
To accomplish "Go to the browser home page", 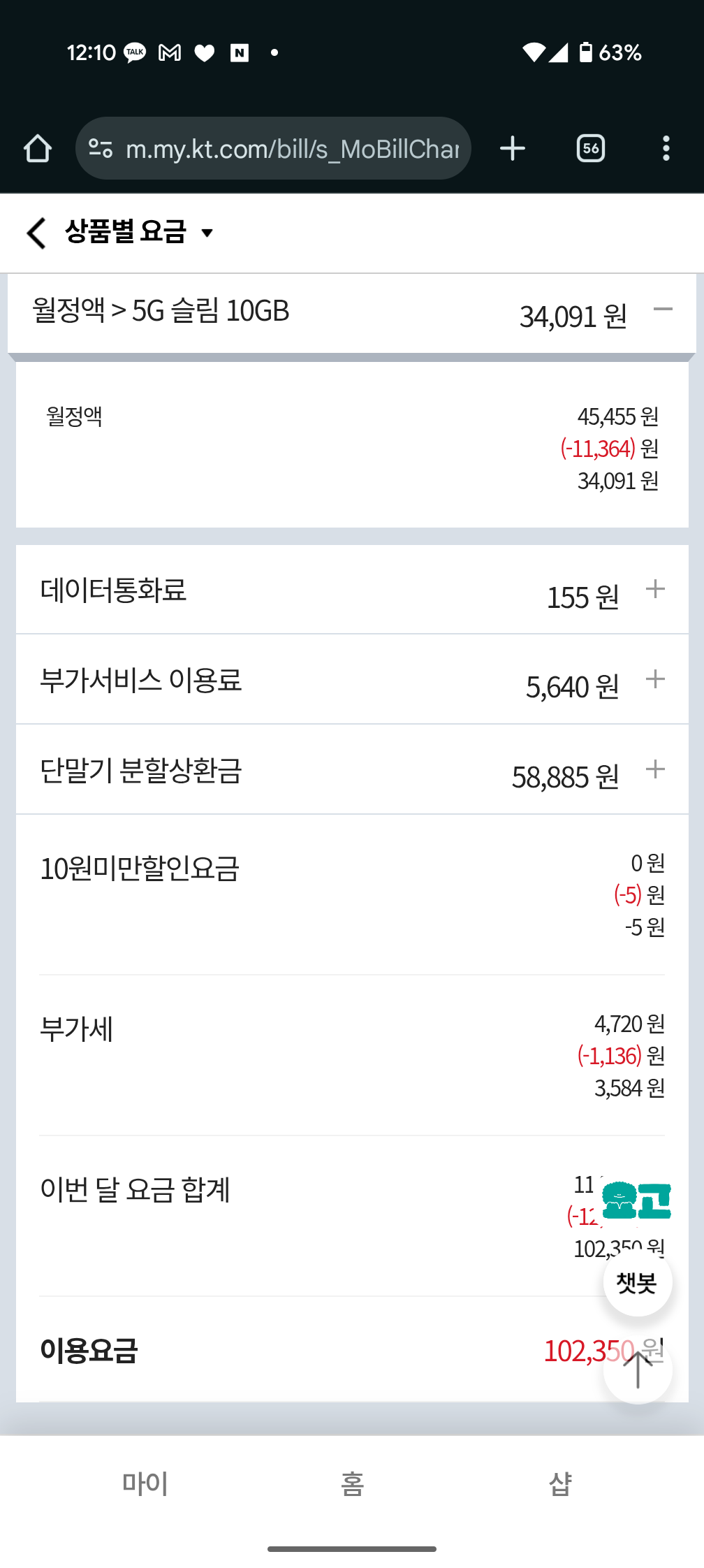I will pos(38,148).
